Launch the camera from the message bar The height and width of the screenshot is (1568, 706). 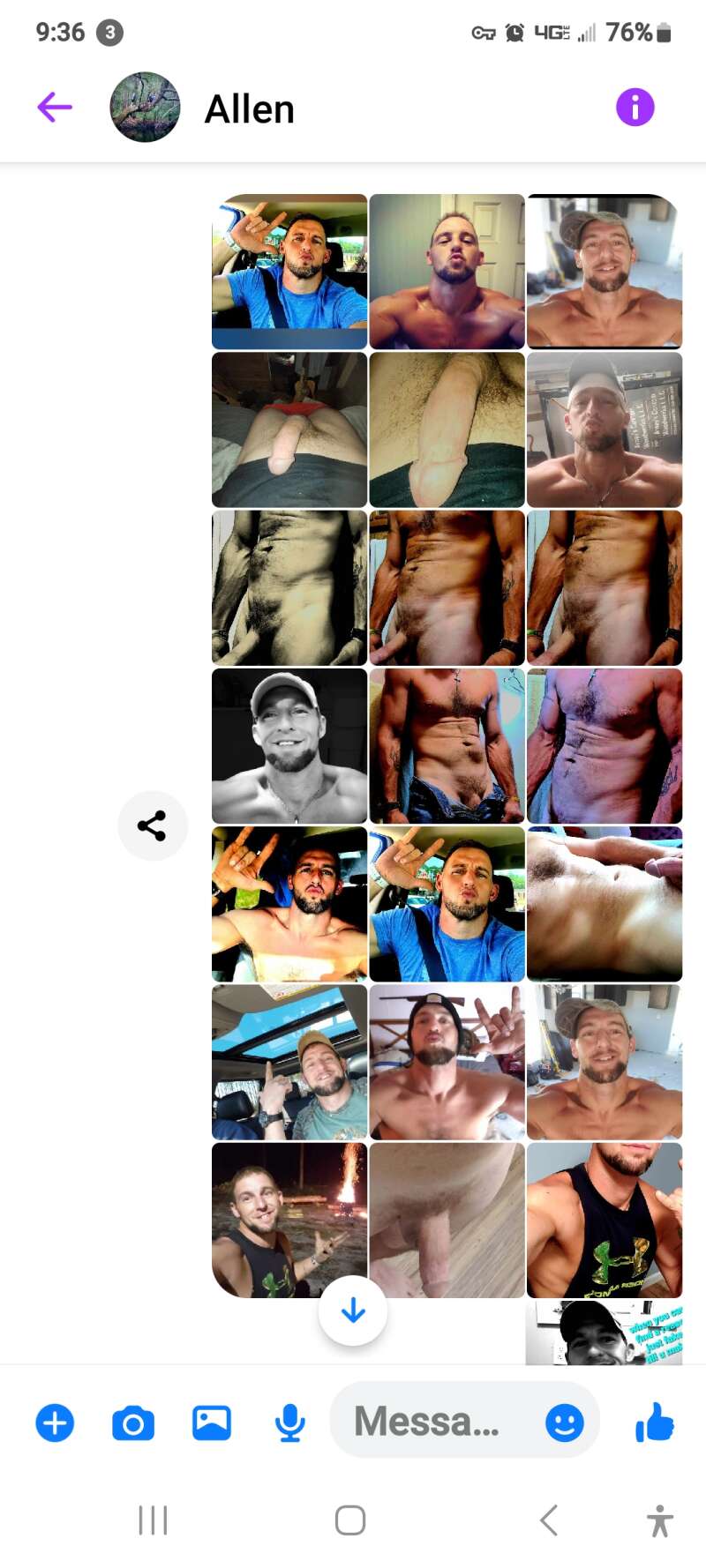(x=133, y=1423)
